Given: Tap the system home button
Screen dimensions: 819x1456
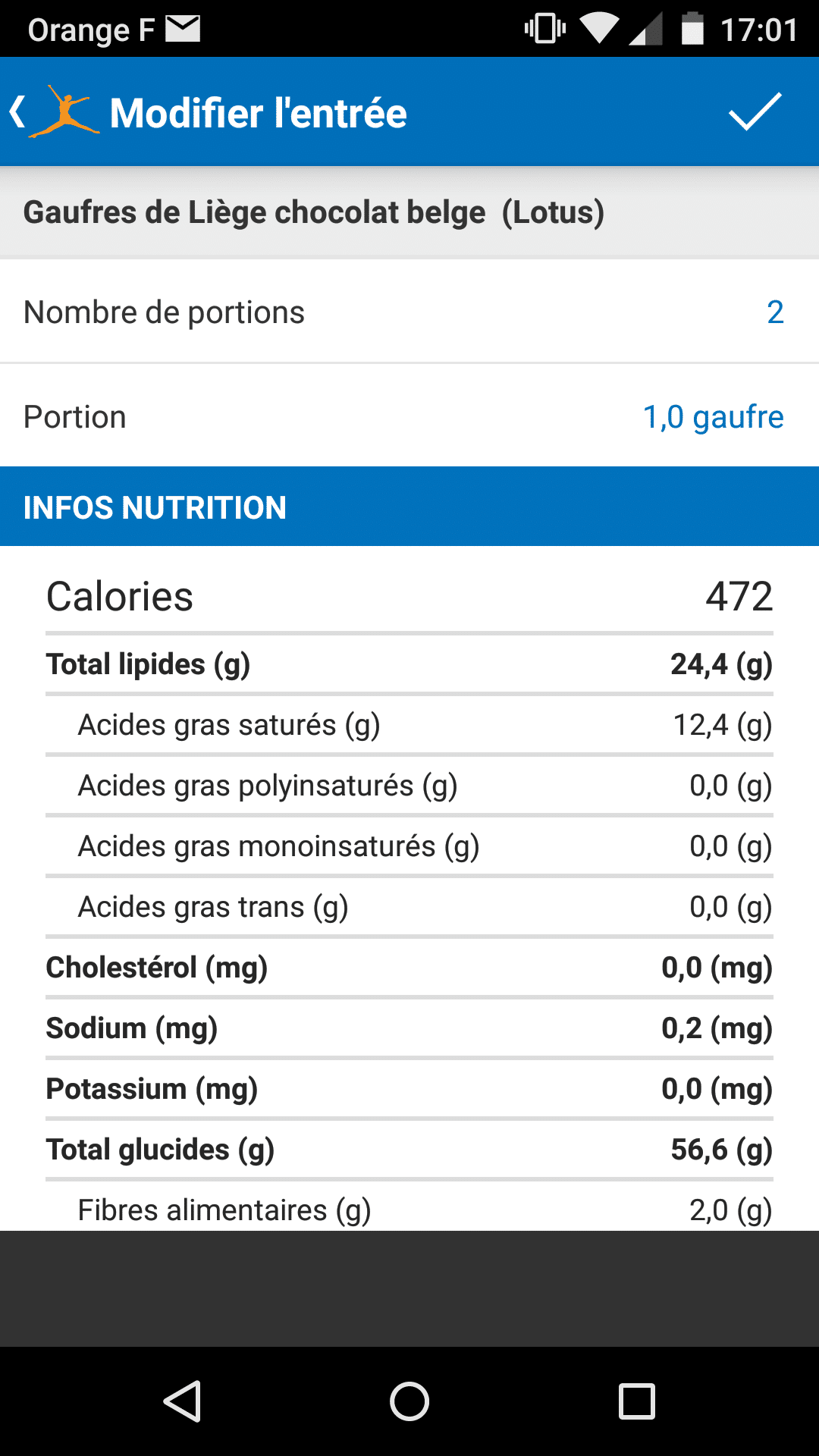Looking at the screenshot, I should [409, 1401].
